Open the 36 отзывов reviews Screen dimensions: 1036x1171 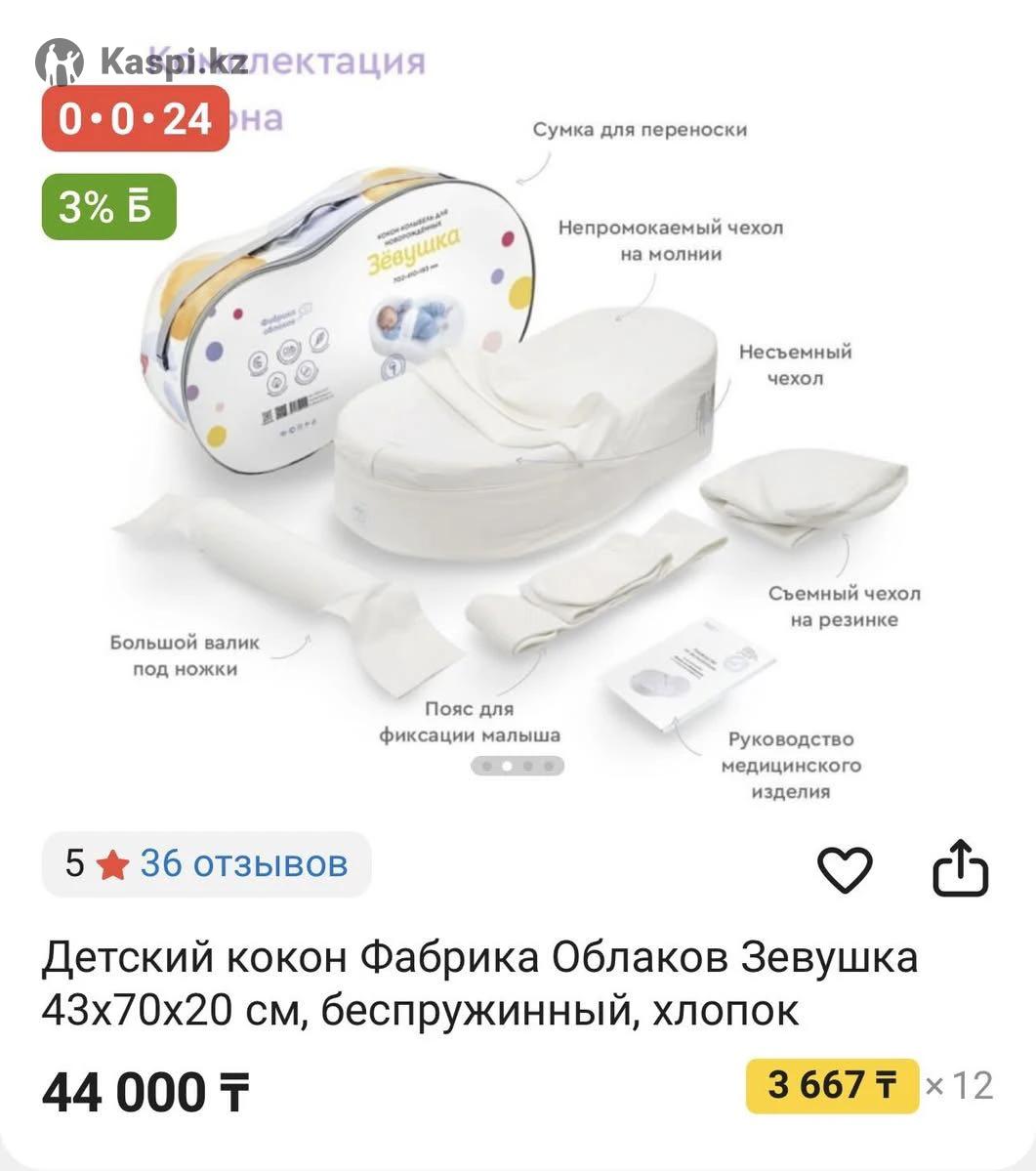243,864
